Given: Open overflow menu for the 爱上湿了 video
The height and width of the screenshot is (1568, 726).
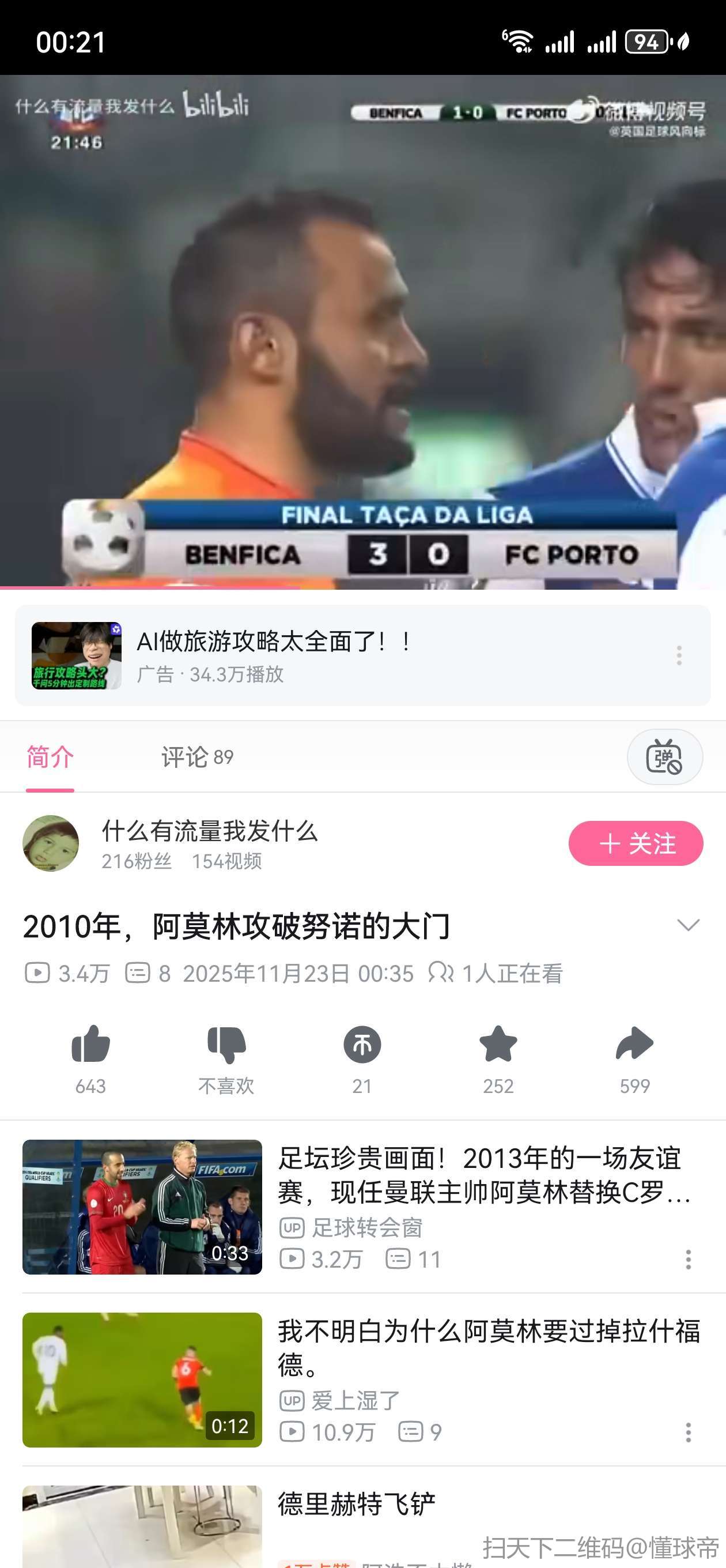Looking at the screenshot, I should (x=689, y=1433).
